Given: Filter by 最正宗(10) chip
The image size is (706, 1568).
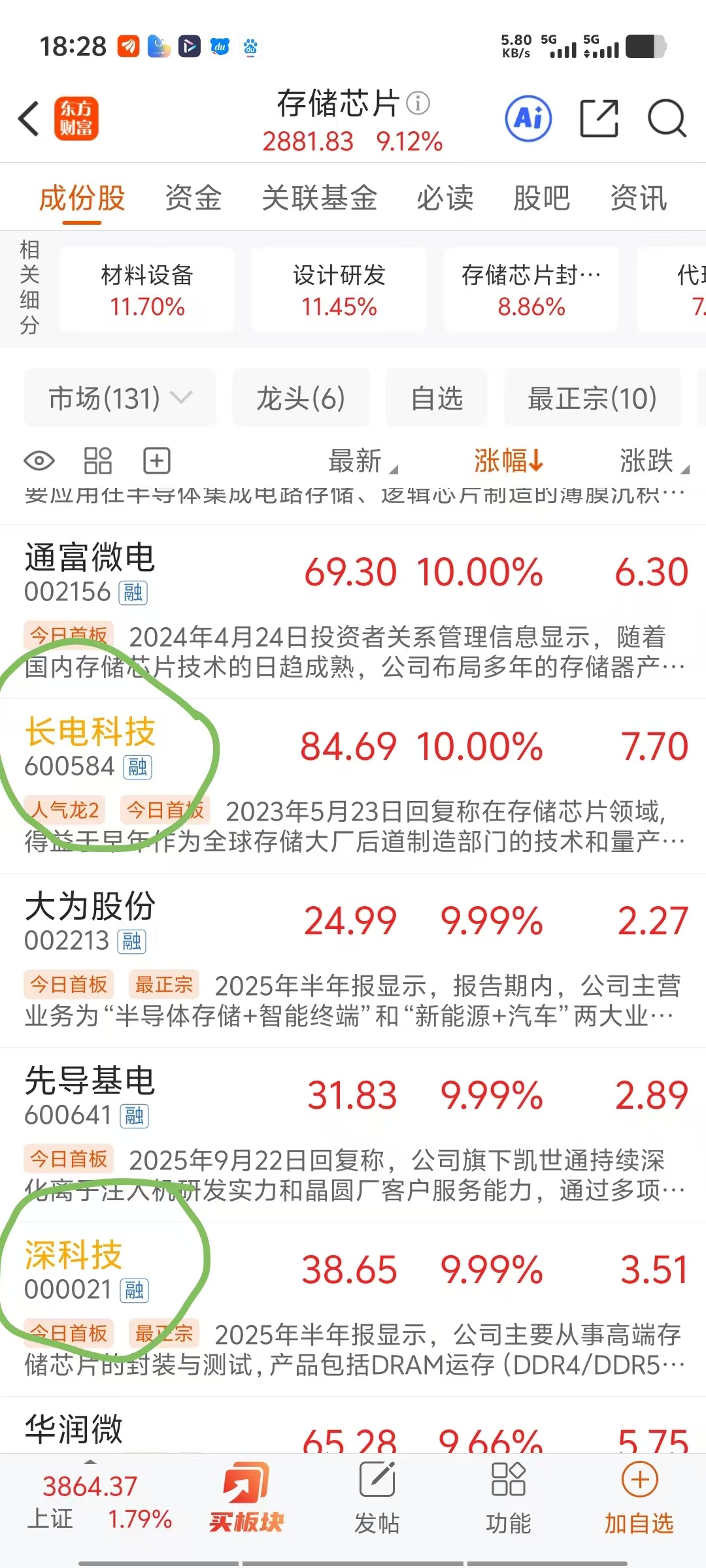Looking at the screenshot, I should click(x=592, y=398).
